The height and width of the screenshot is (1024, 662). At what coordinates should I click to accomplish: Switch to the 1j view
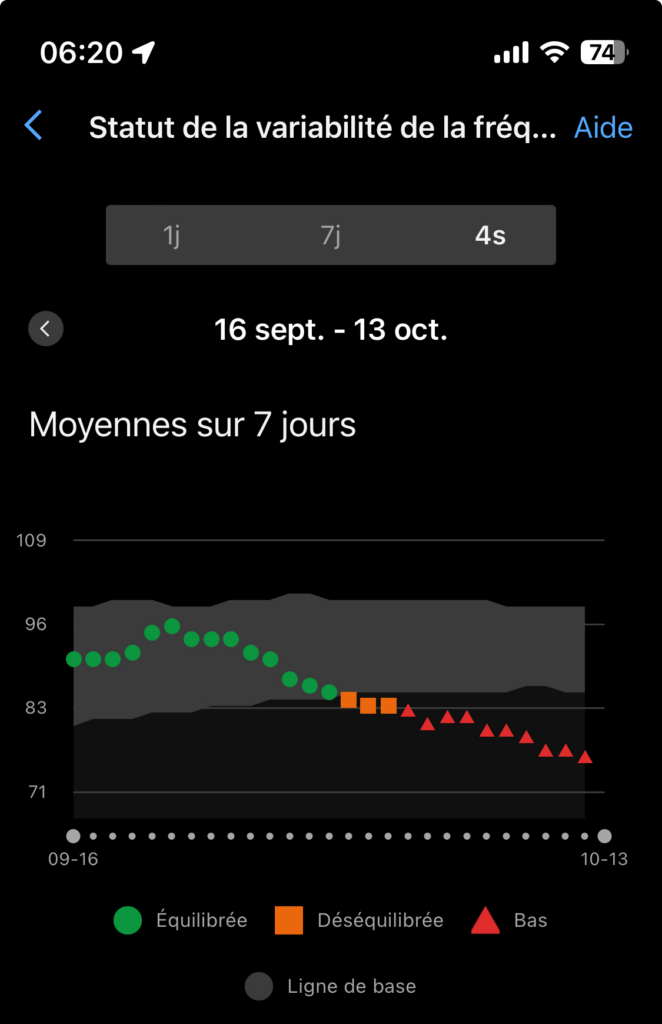pyautogui.click(x=172, y=235)
